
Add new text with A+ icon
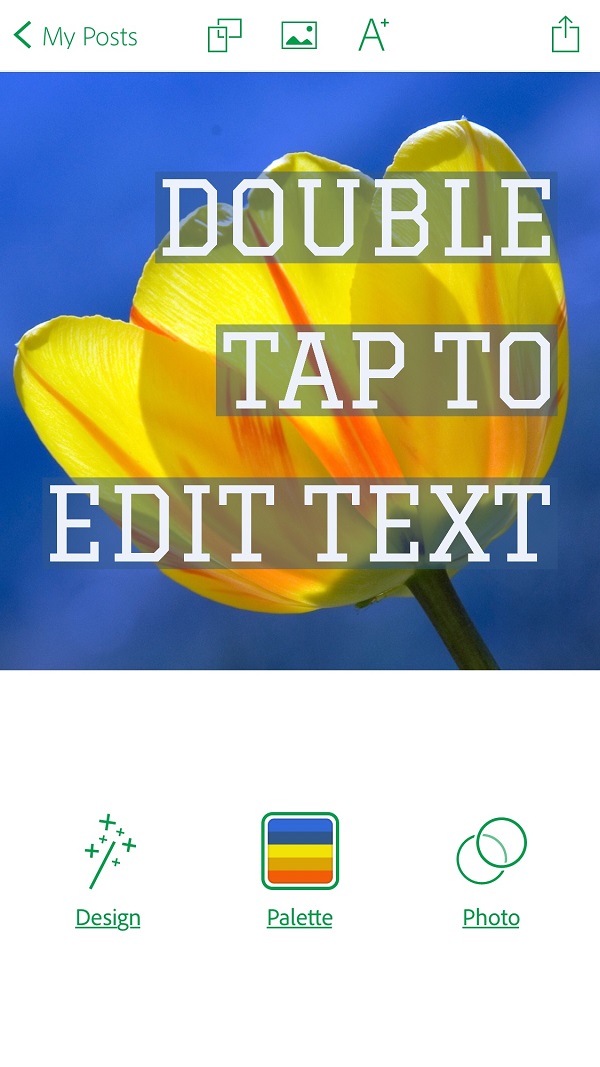tap(373, 35)
